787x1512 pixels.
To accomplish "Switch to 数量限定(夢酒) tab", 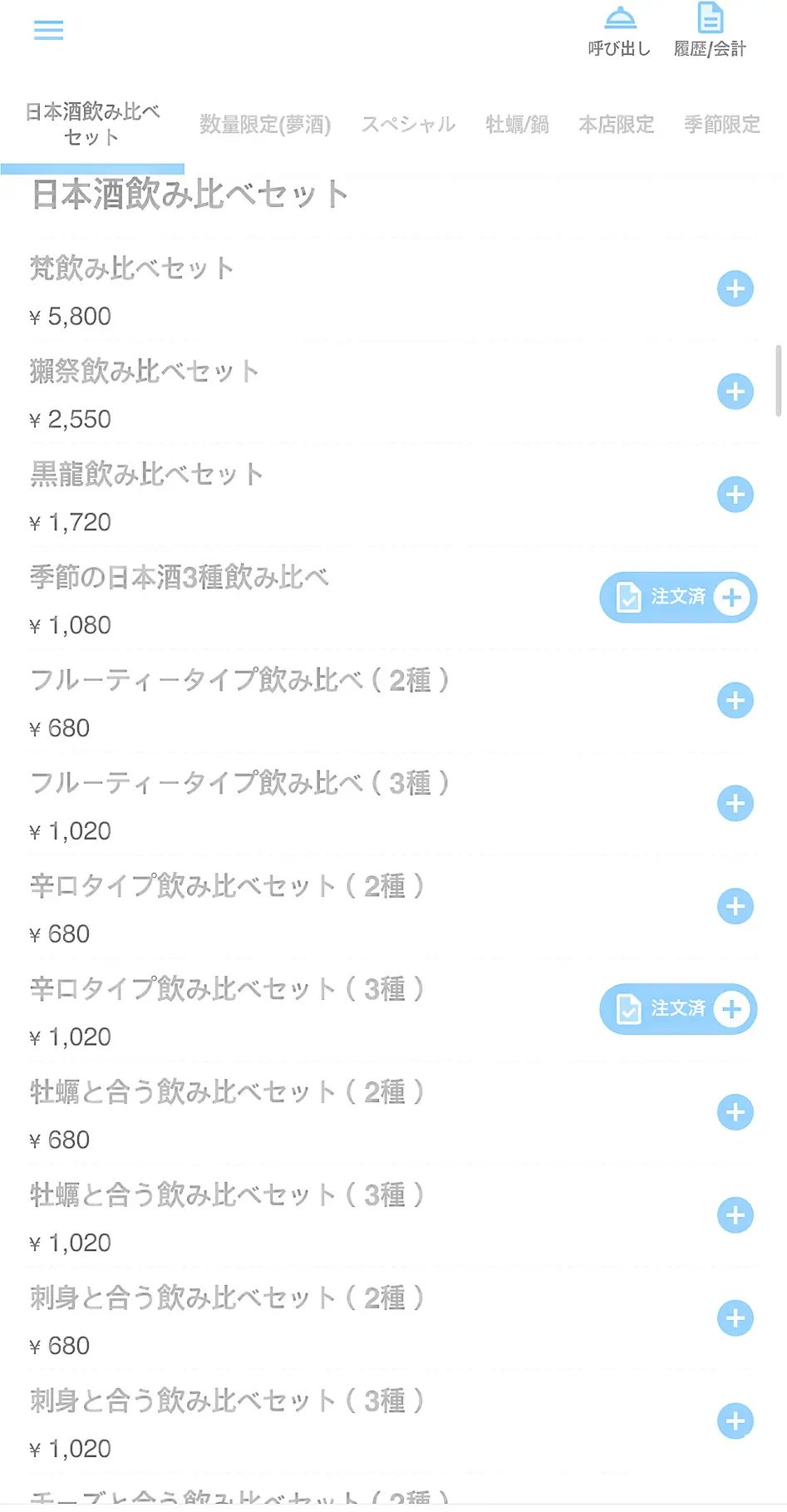I will (x=265, y=125).
